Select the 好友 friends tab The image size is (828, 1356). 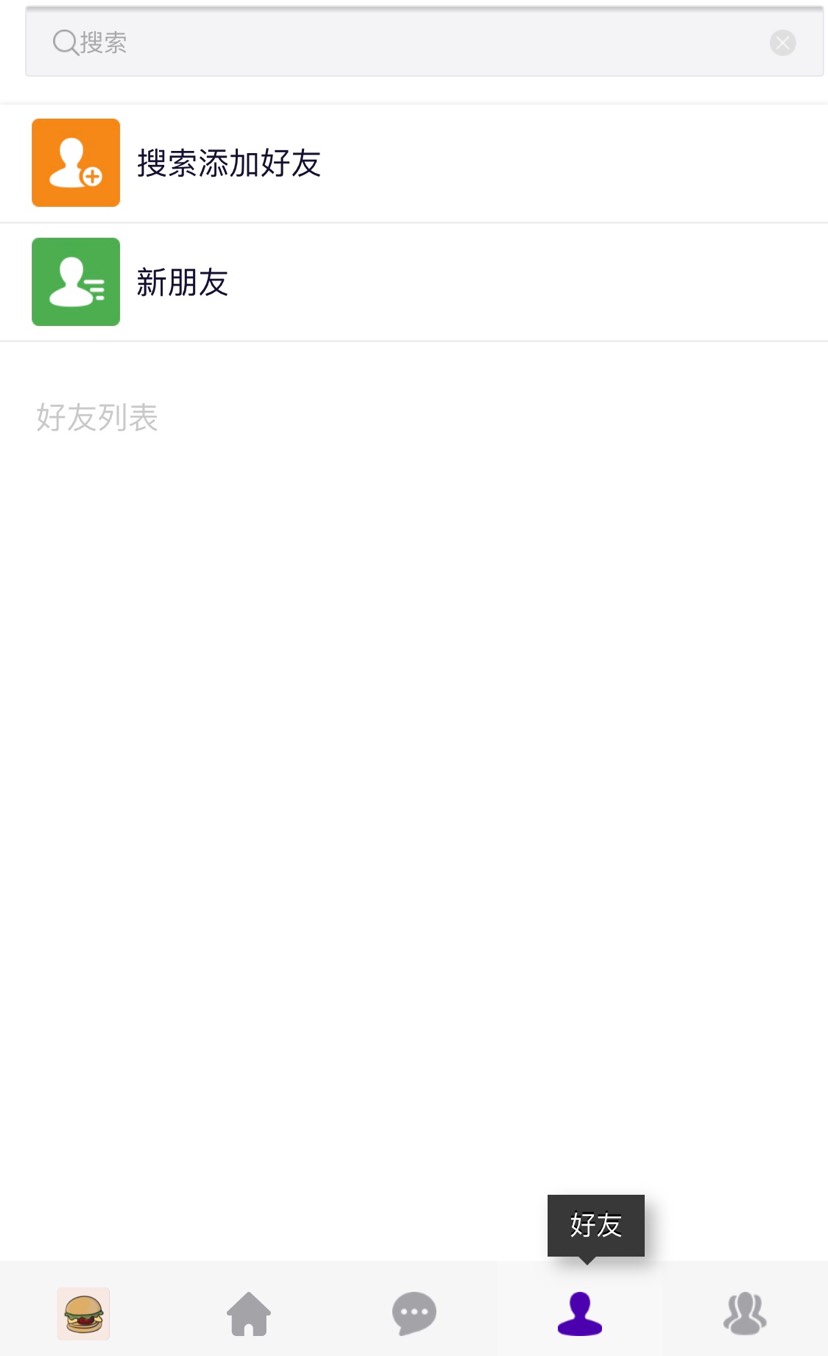[580, 1313]
